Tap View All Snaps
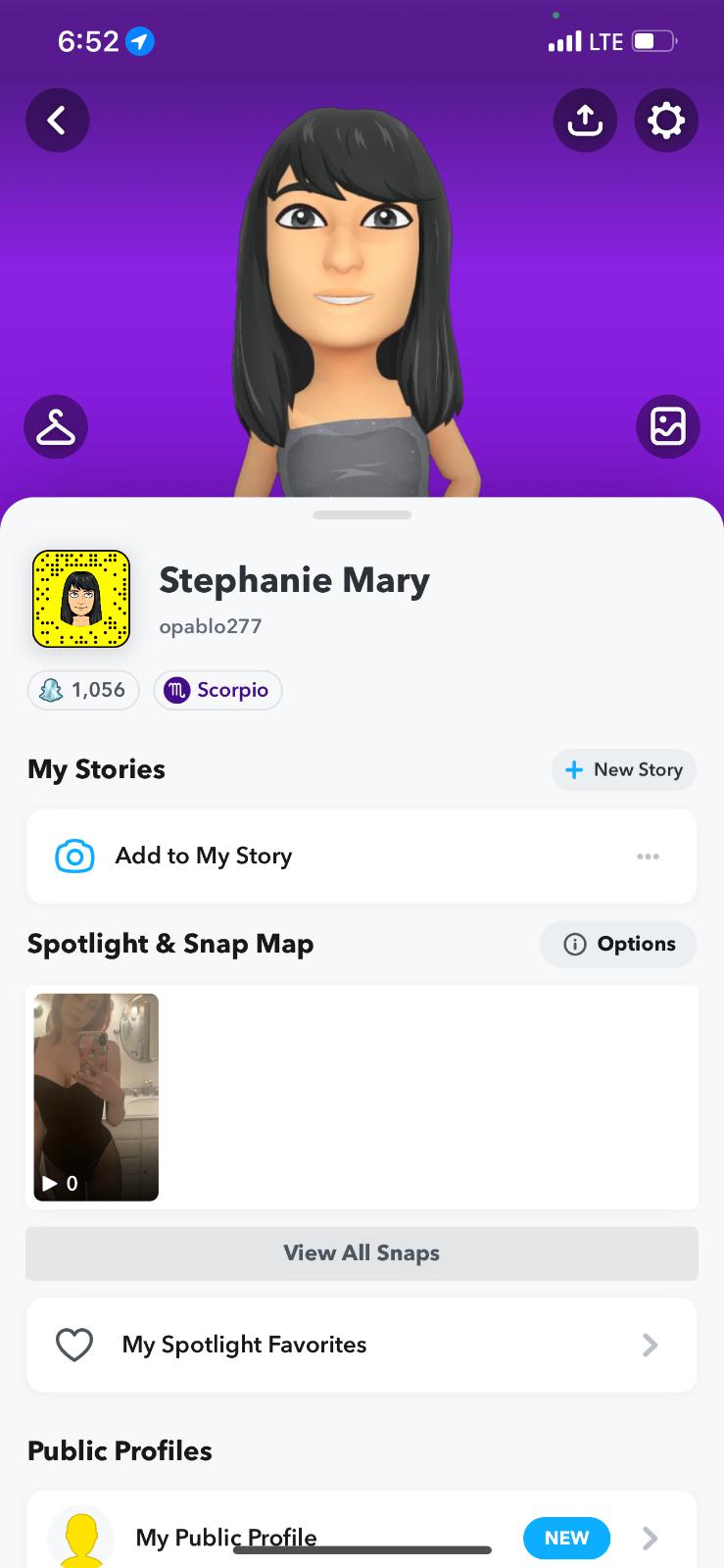Viewport: 724px width, 1568px height. (362, 1253)
